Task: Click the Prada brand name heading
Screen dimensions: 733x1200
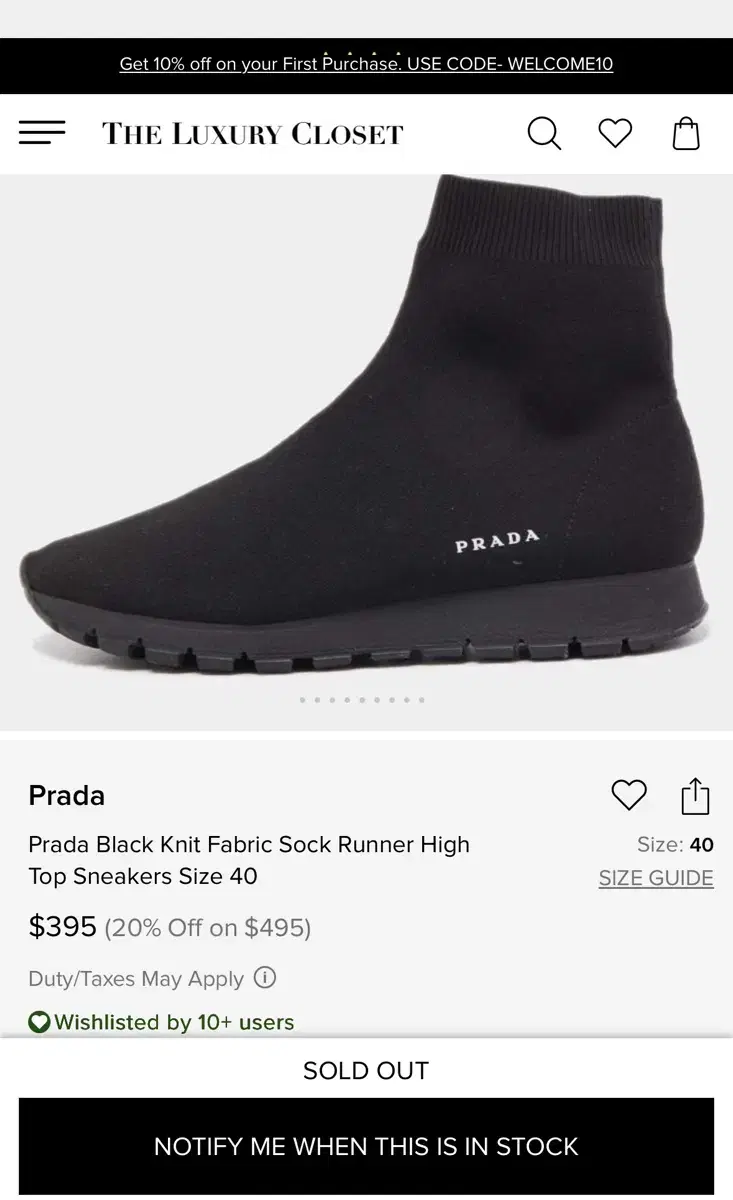Action: [66, 795]
